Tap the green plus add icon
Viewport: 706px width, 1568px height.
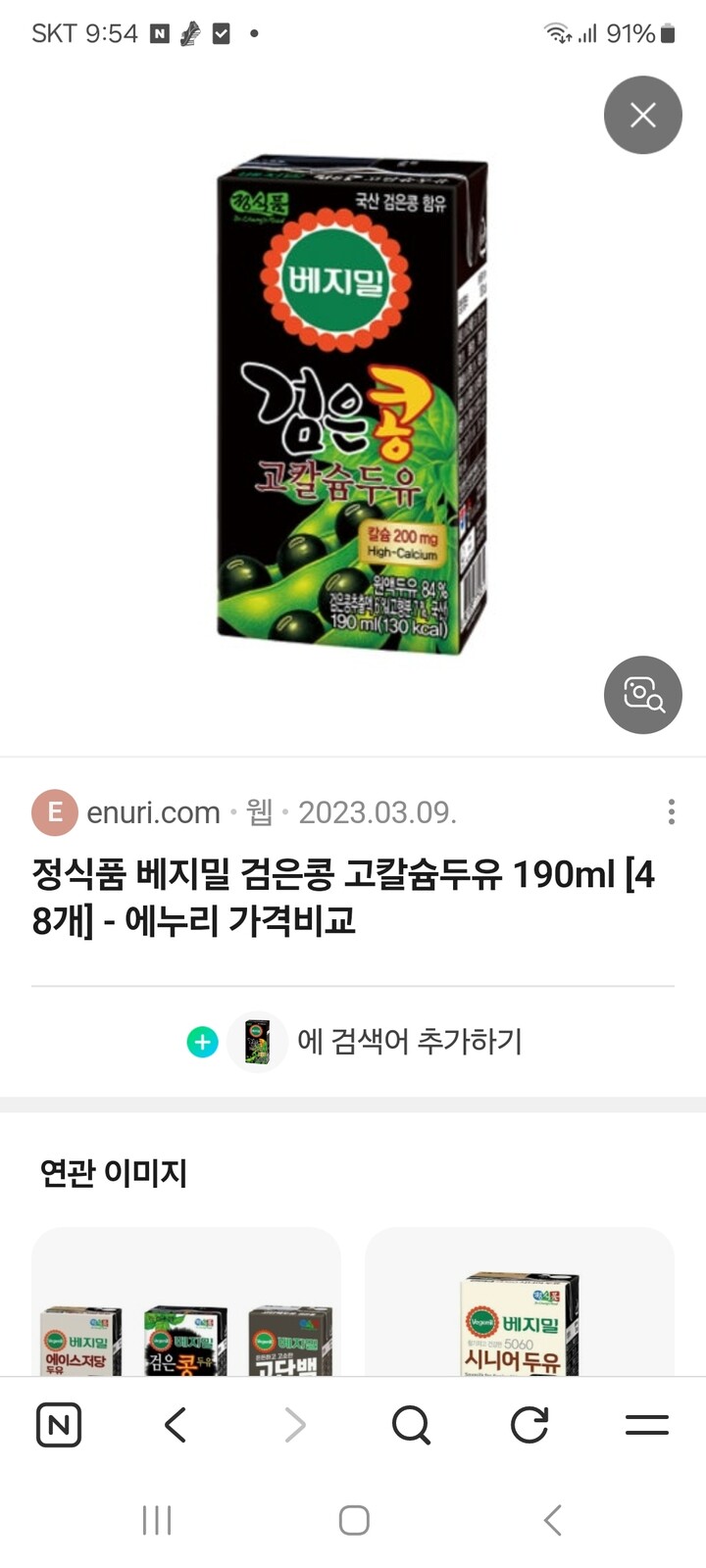coord(202,1043)
